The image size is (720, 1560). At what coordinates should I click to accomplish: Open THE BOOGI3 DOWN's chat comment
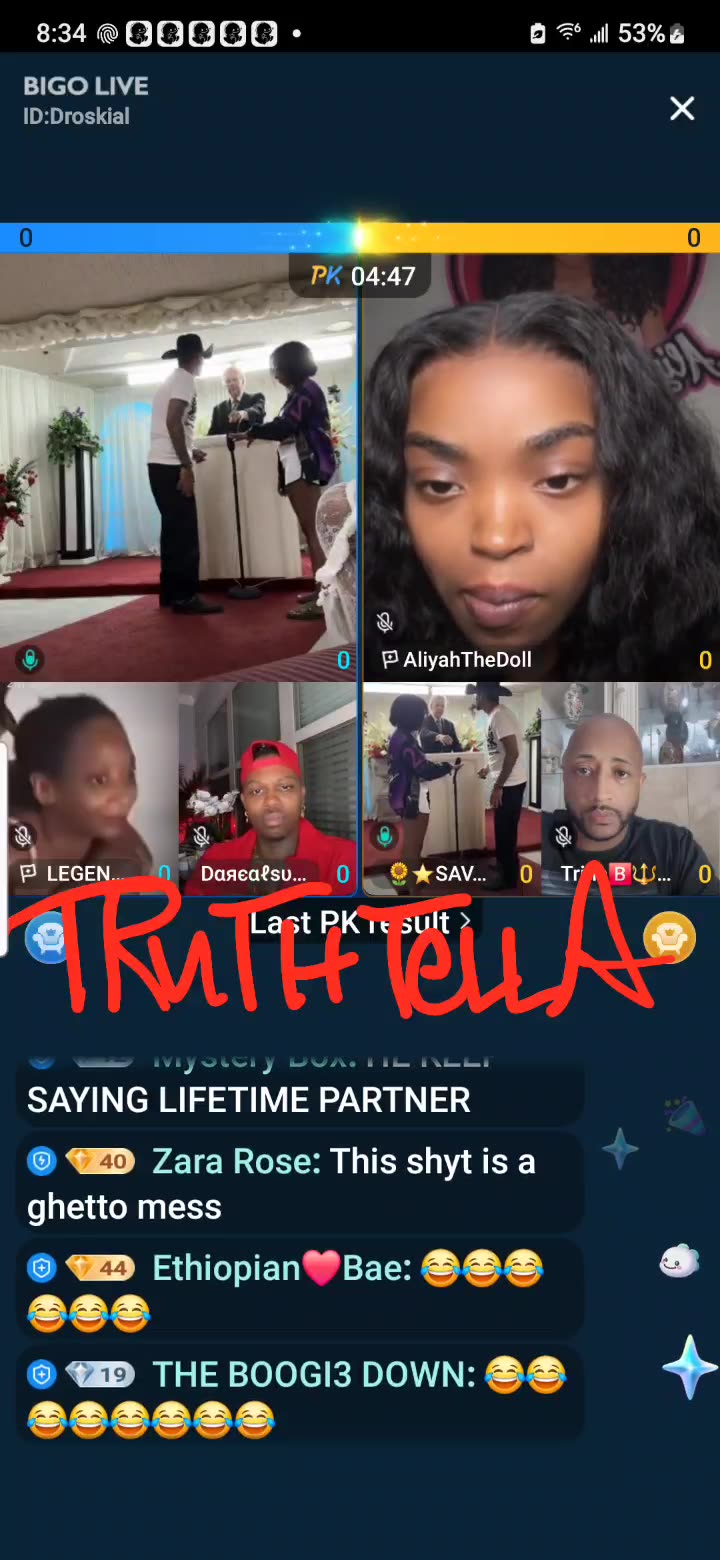click(300, 1396)
